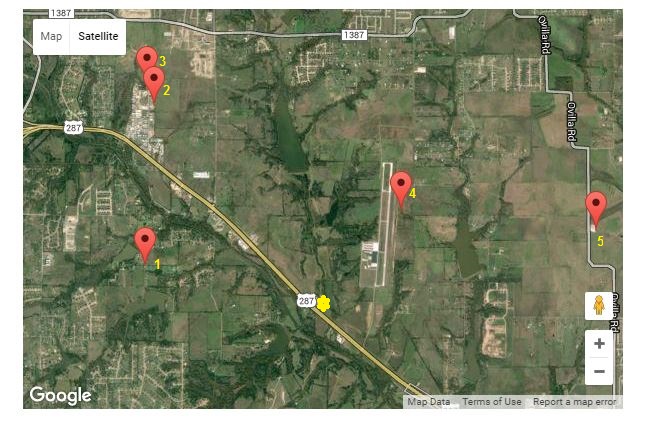Open map marker number 1
Viewport: 648px width, 425px height.
click(x=145, y=243)
